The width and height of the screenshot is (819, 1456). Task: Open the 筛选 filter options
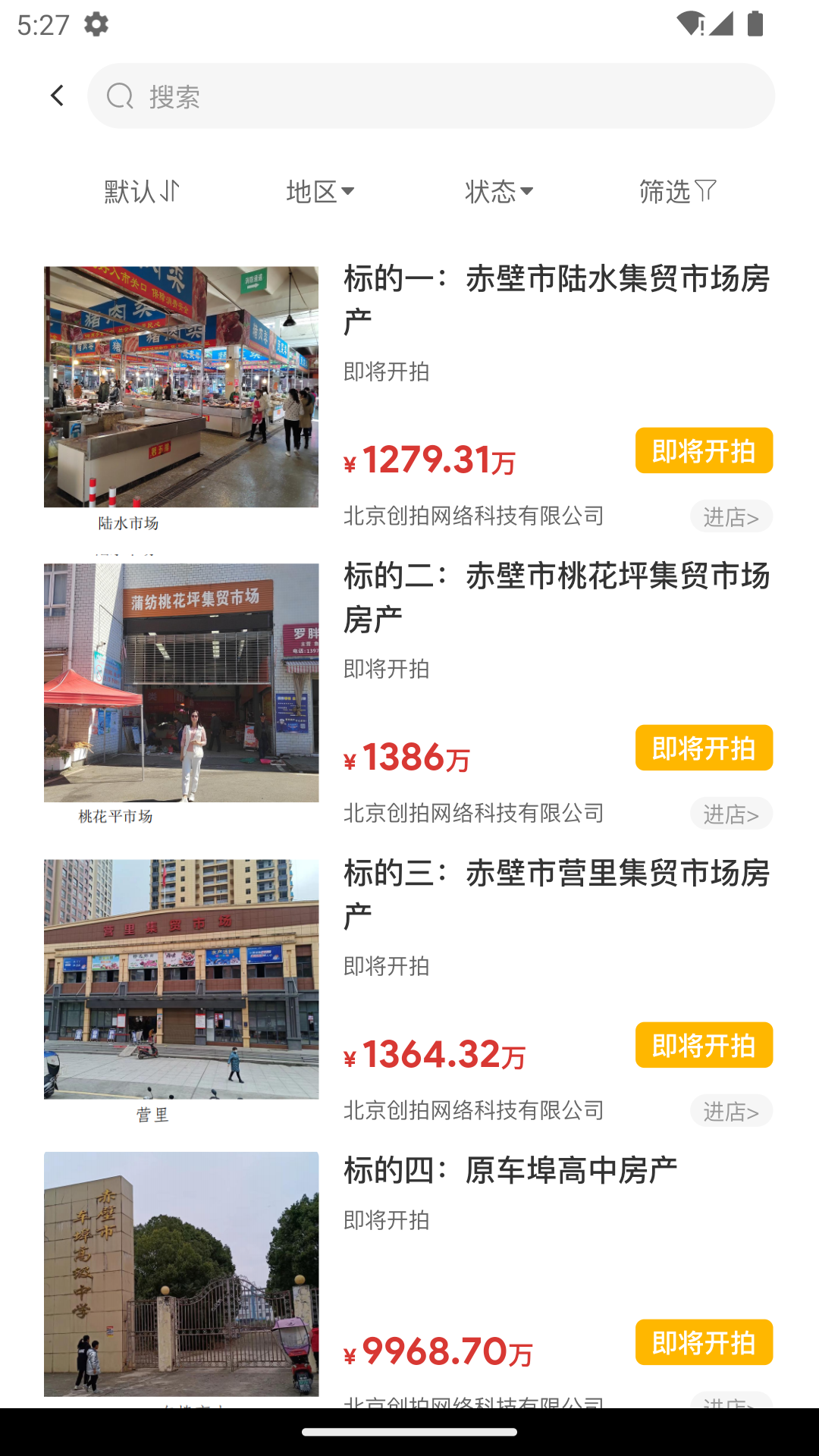point(677,191)
